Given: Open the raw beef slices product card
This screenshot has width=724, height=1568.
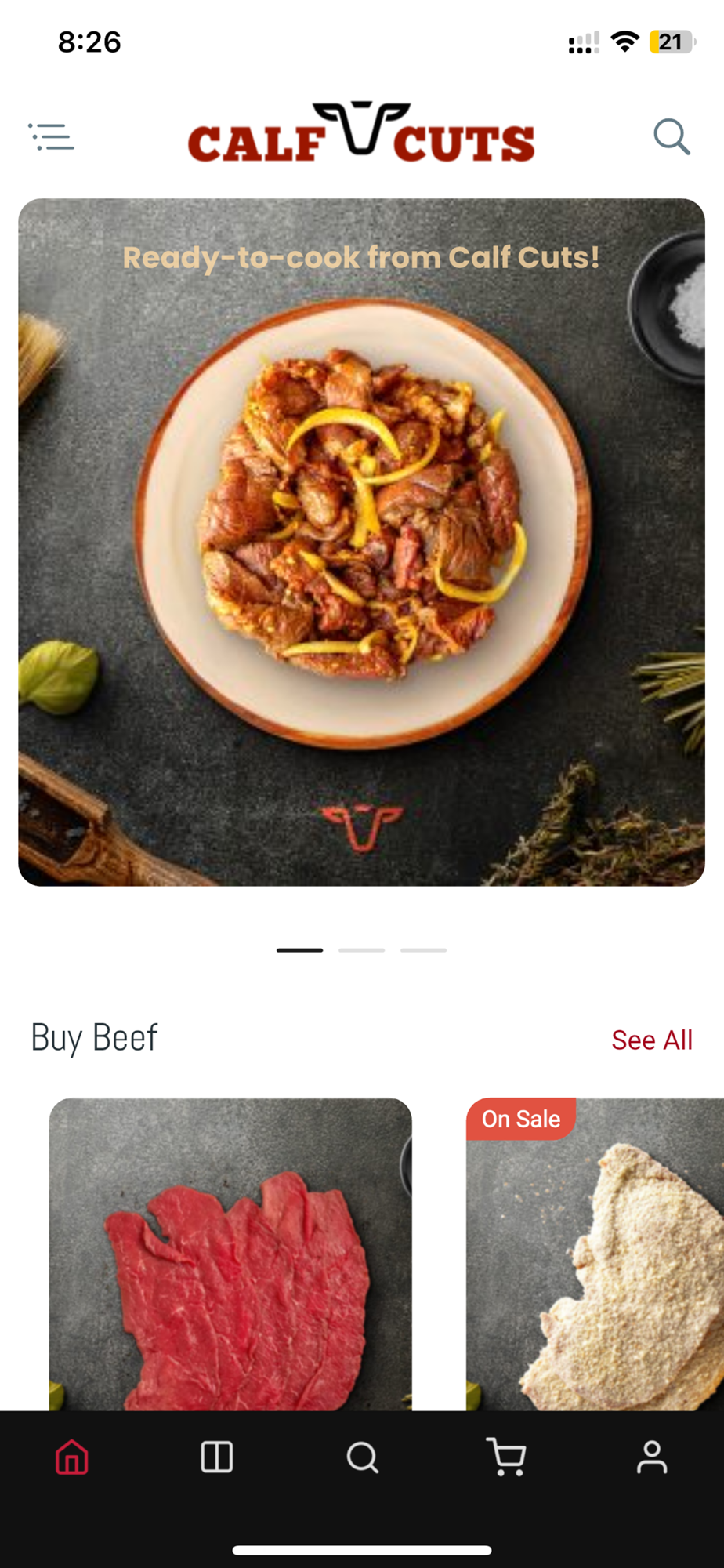Looking at the screenshot, I should coord(230,1254).
